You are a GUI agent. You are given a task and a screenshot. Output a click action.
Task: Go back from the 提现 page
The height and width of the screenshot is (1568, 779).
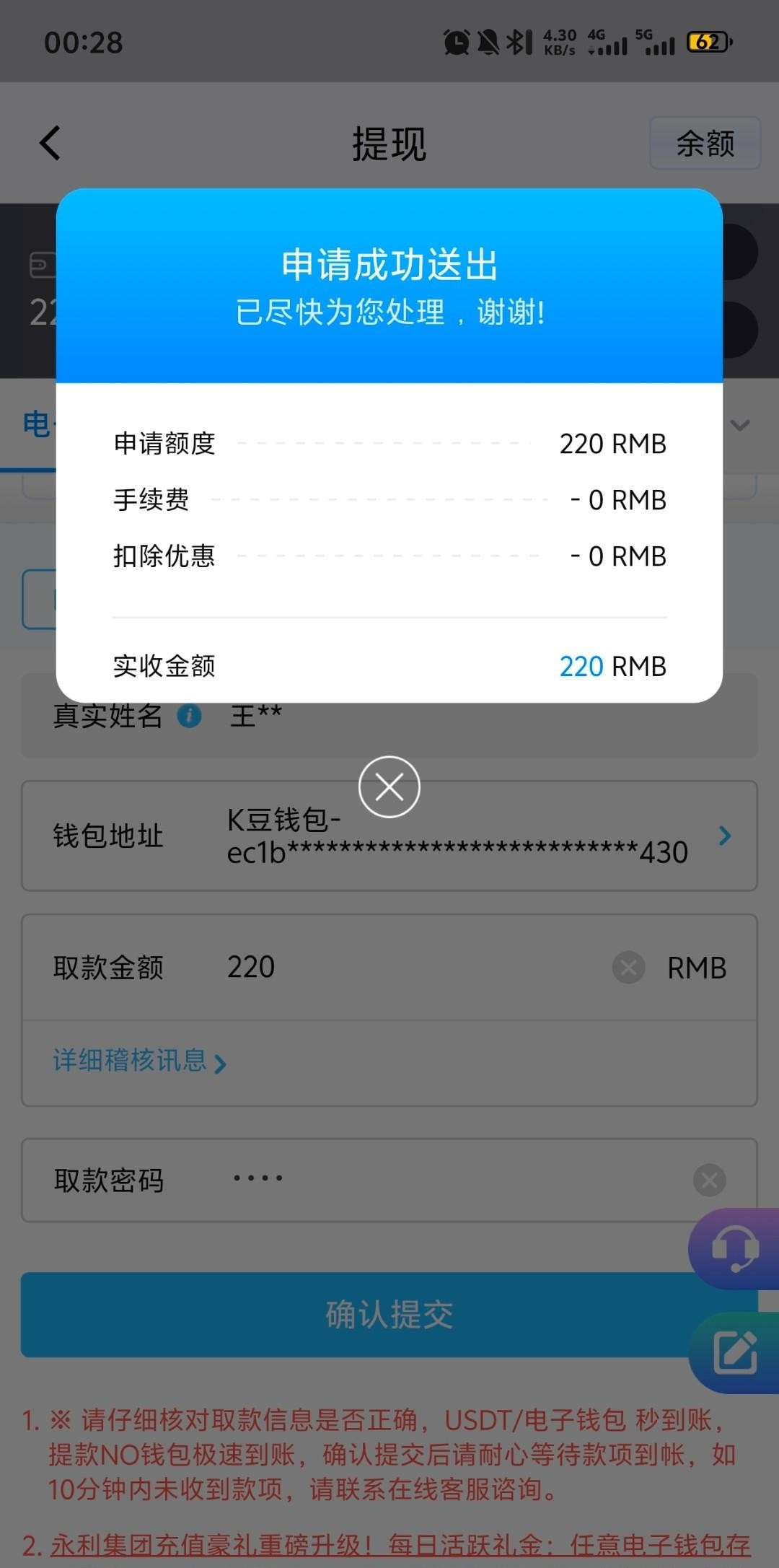50,143
